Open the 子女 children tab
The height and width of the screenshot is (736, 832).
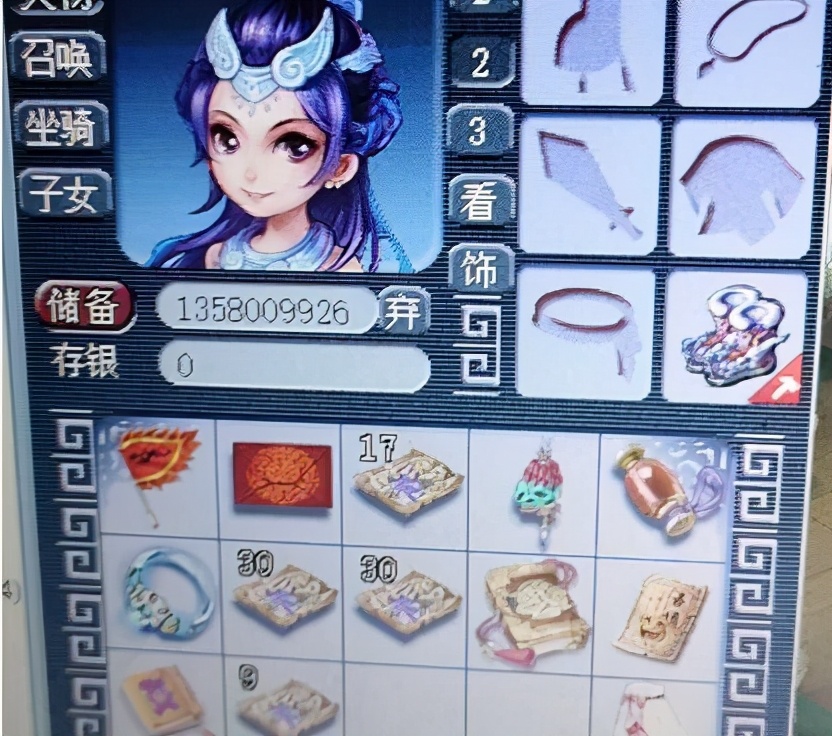62,192
